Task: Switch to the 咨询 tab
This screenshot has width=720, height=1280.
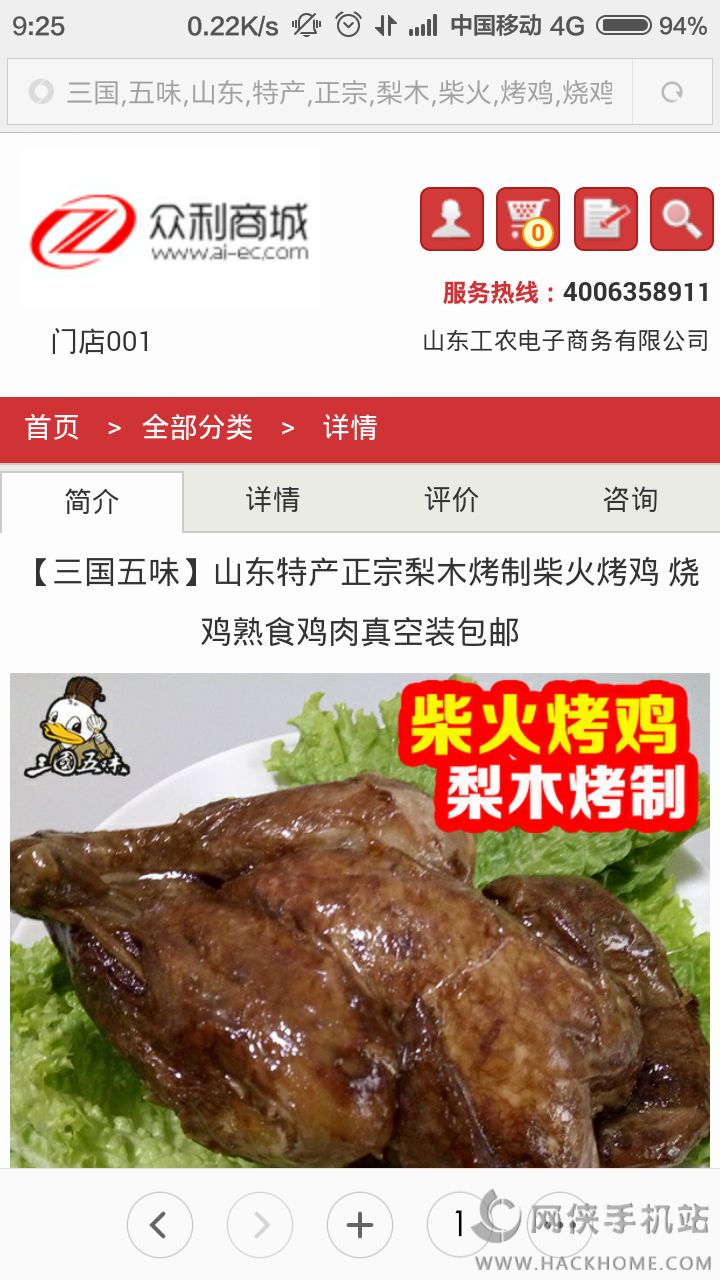Action: [630, 500]
